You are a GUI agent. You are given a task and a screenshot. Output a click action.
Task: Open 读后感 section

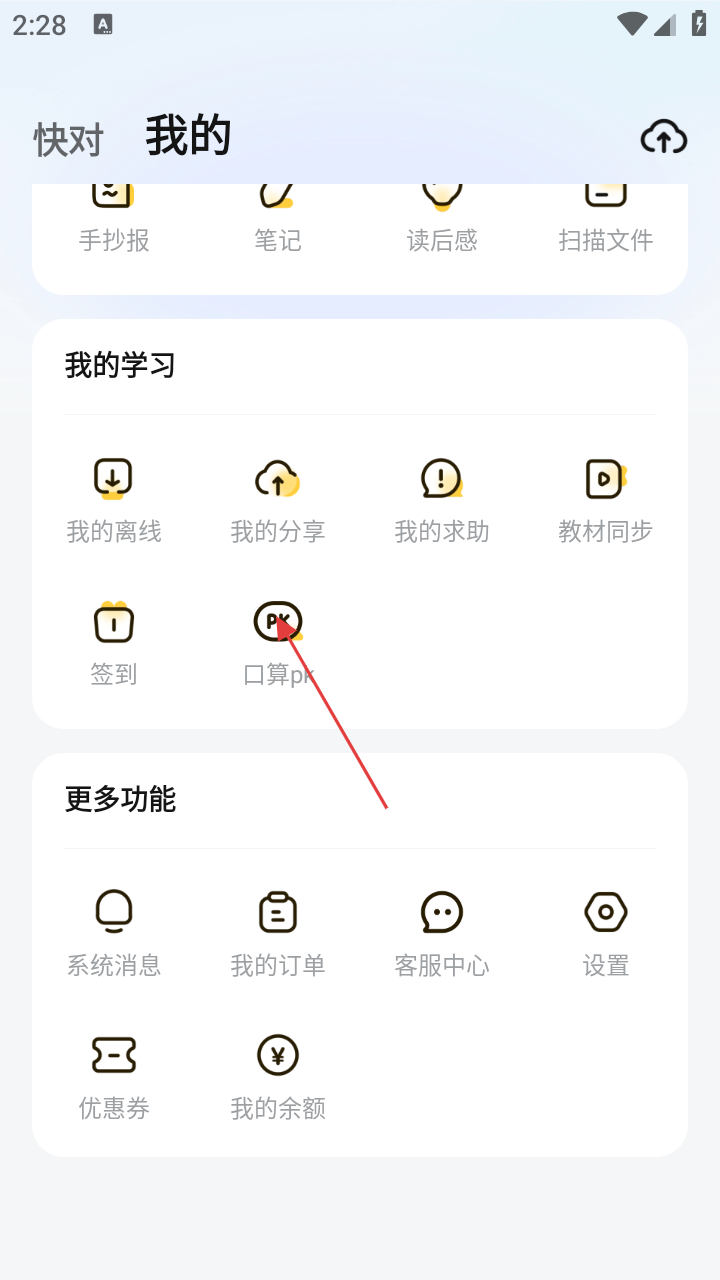(x=442, y=225)
